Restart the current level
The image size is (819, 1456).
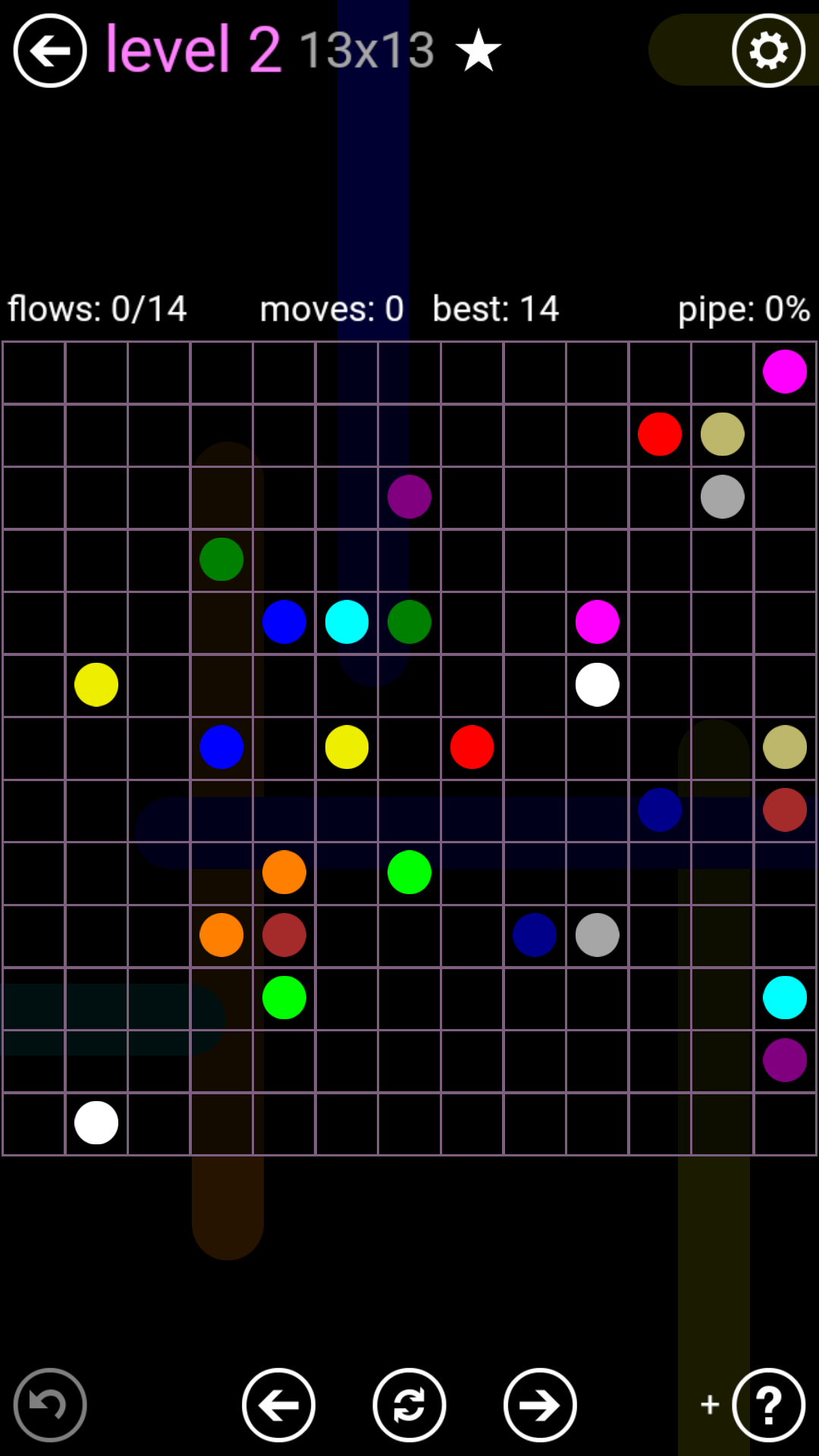409,1405
